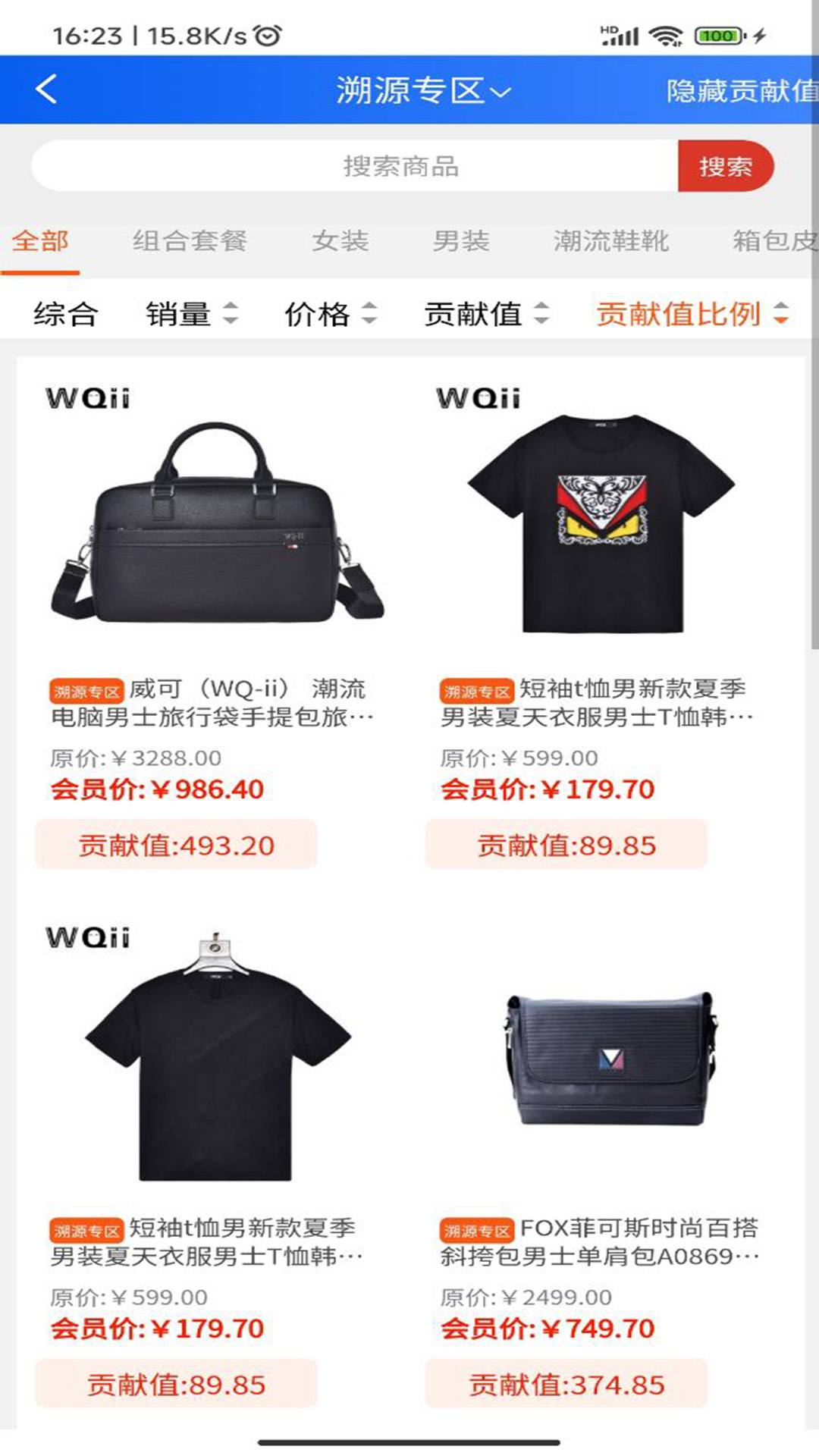This screenshot has width=819, height=1456.
Task: Open the plain black T恤 on hanger
Action: coord(216,1062)
